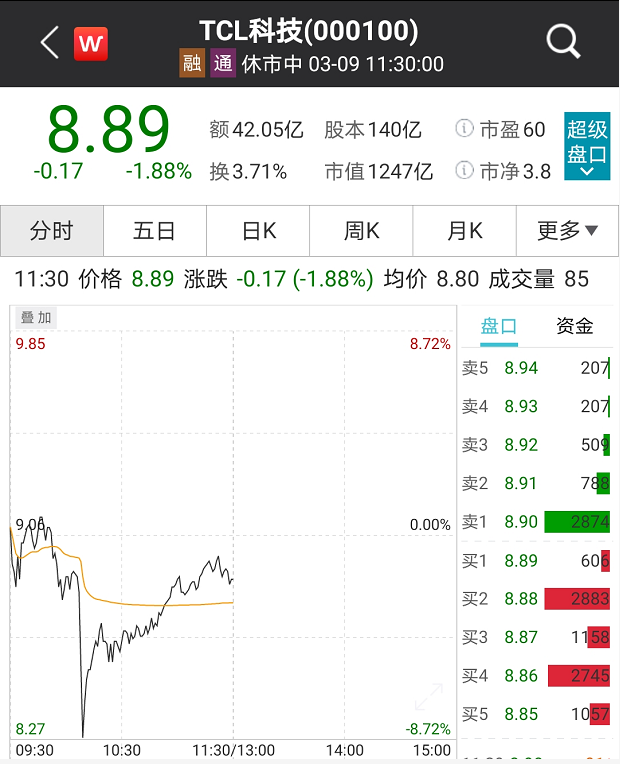
Task: Expand the chart to full screen
Action: (428, 697)
